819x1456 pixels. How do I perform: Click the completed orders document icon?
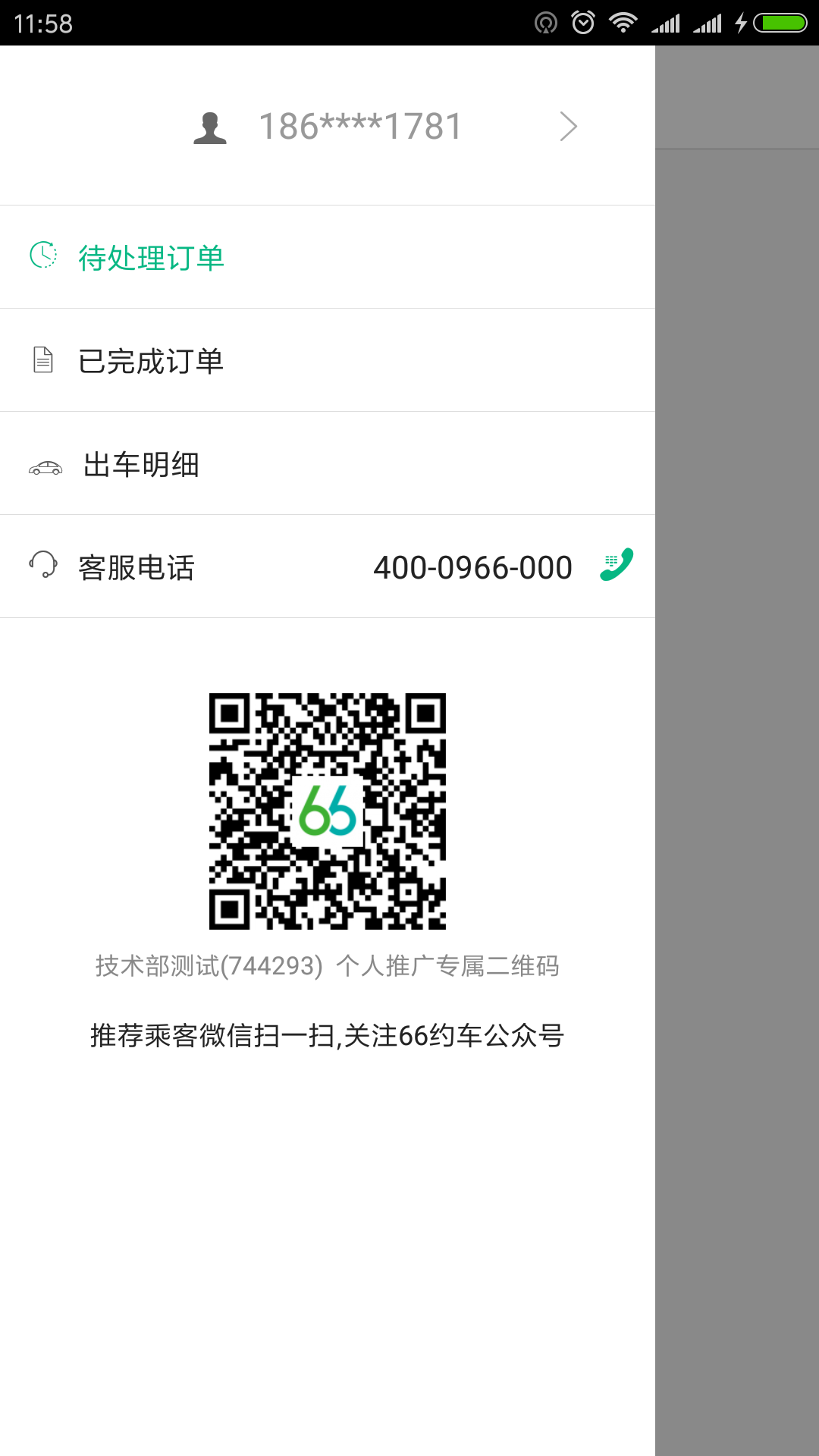pyautogui.click(x=43, y=360)
